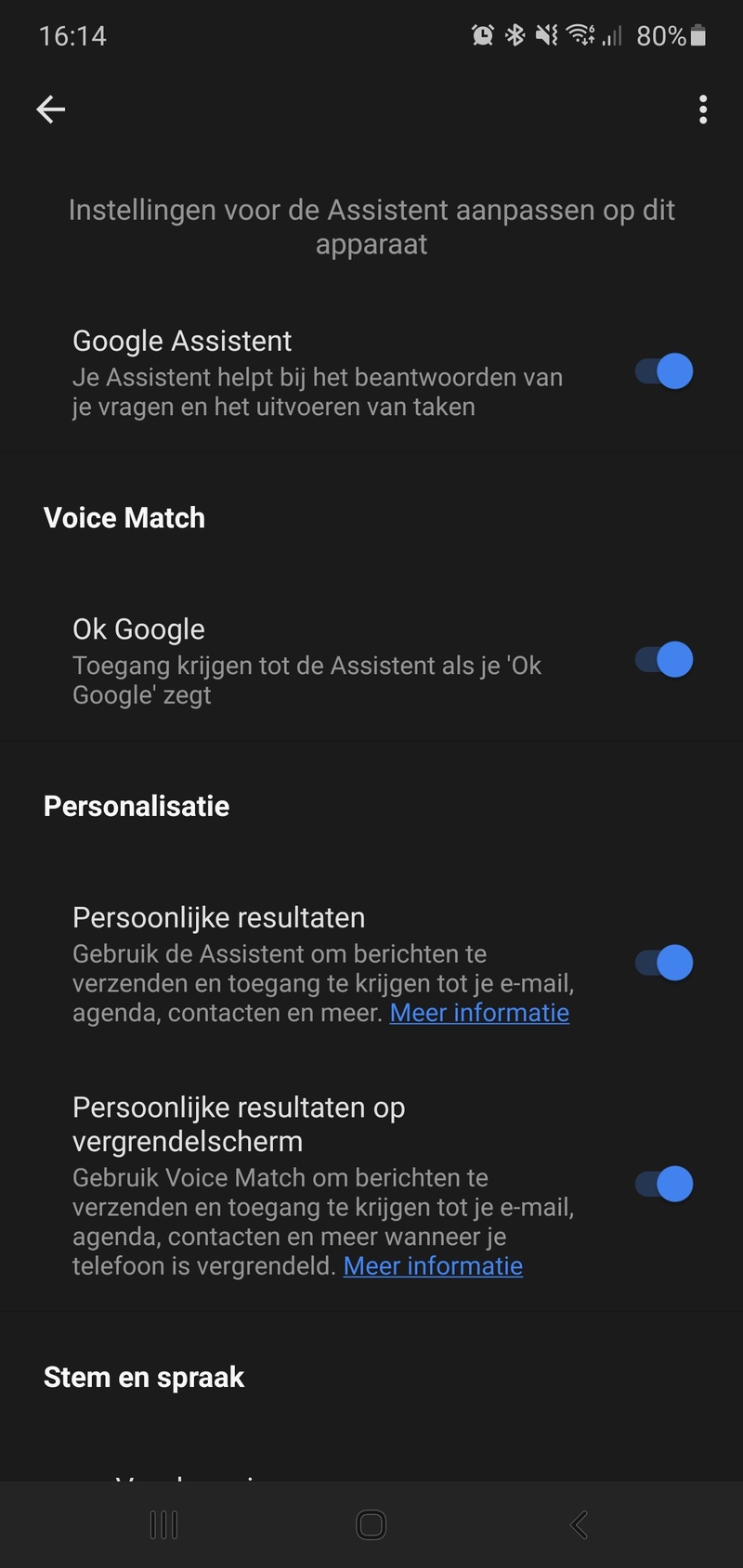743x1568 pixels.
Task: Open Meer informatie under Persoonlijke resultaten
Action: point(479,1013)
